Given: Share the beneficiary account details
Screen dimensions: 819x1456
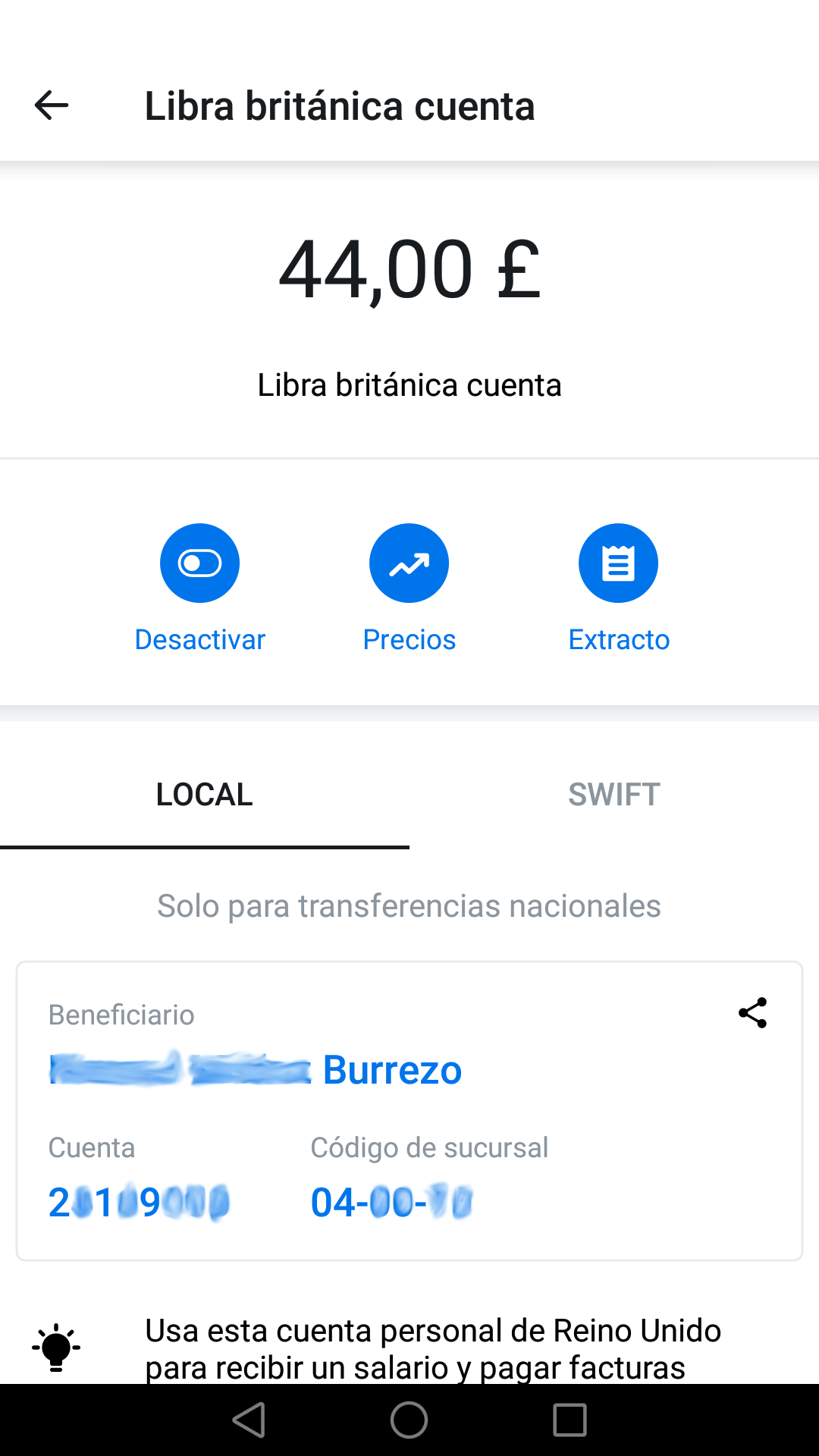Looking at the screenshot, I should (x=752, y=1013).
